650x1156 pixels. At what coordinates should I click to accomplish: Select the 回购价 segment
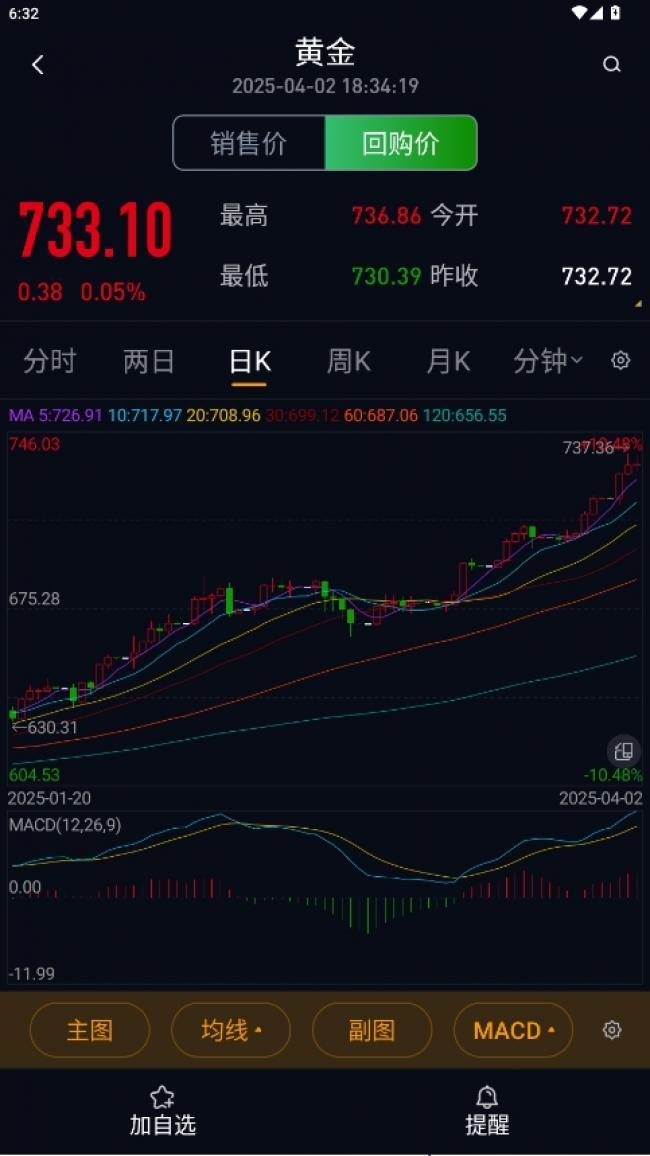(x=401, y=143)
